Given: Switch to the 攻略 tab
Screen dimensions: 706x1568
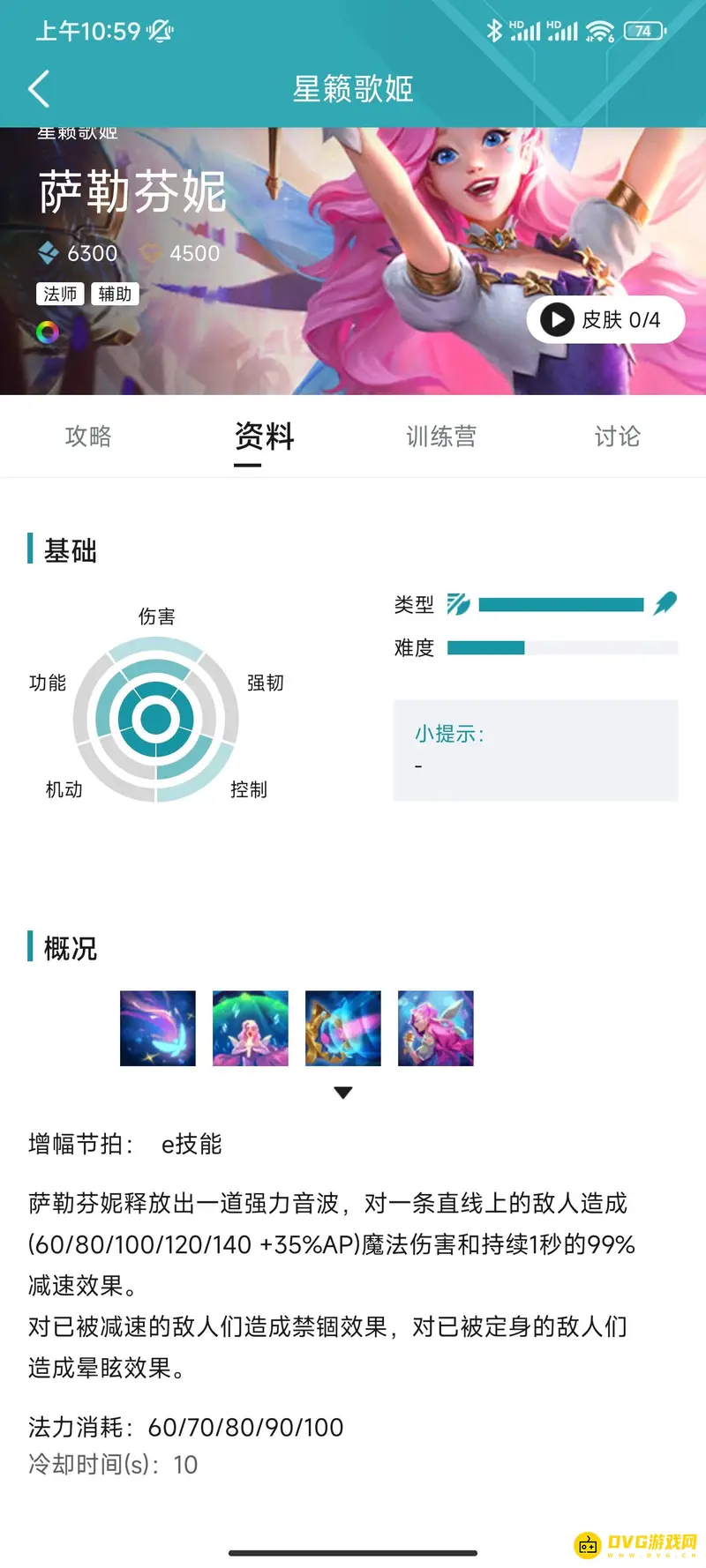Looking at the screenshot, I should [x=87, y=437].
